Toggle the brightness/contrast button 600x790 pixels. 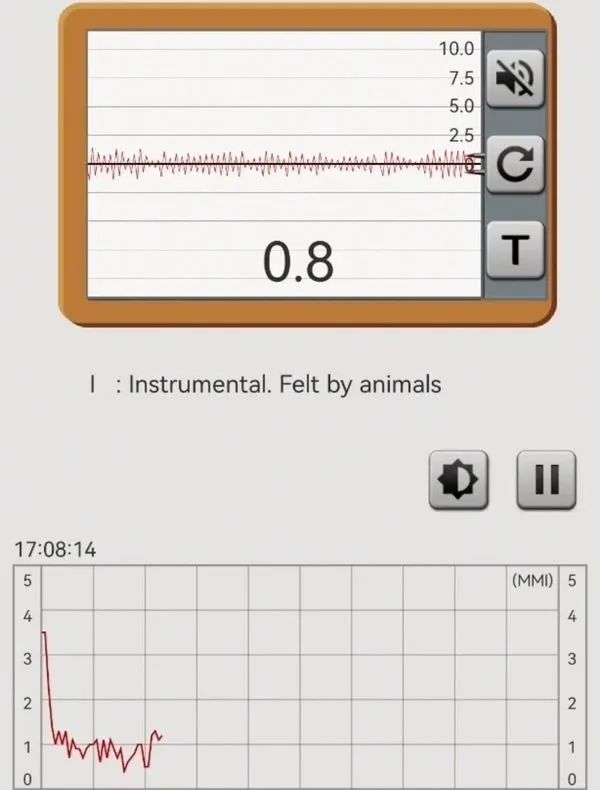pyautogui.click(x=458, y=479)
